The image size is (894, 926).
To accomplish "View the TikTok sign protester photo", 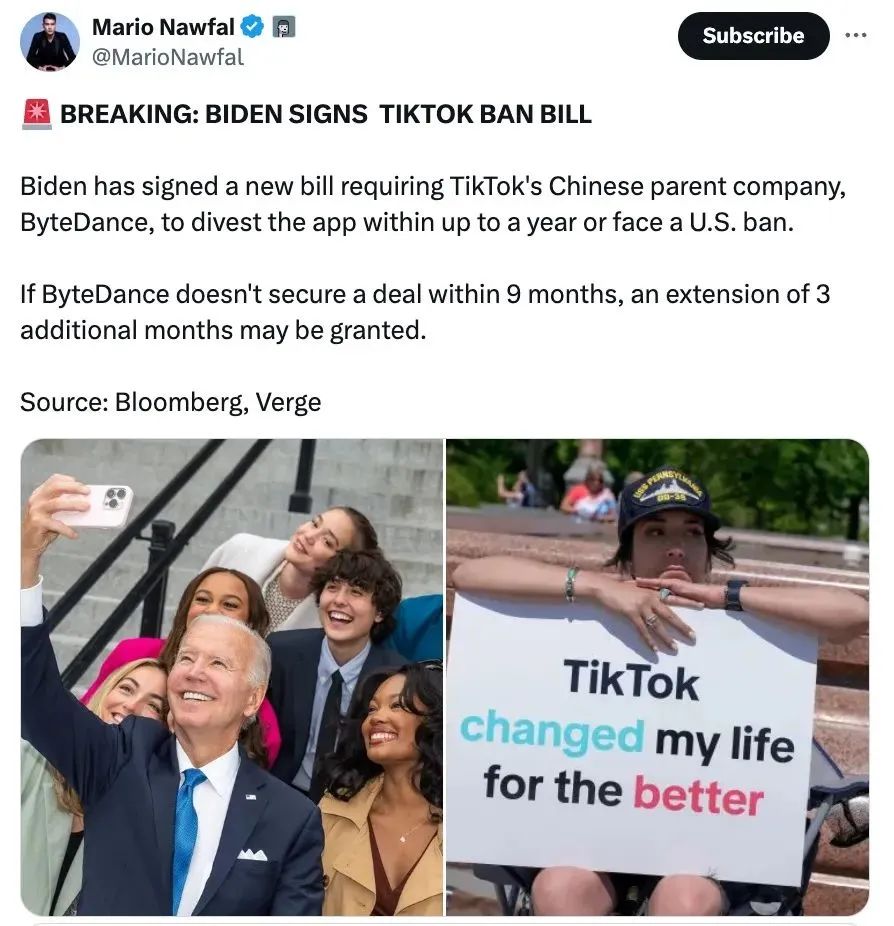I will coord(657,677).
